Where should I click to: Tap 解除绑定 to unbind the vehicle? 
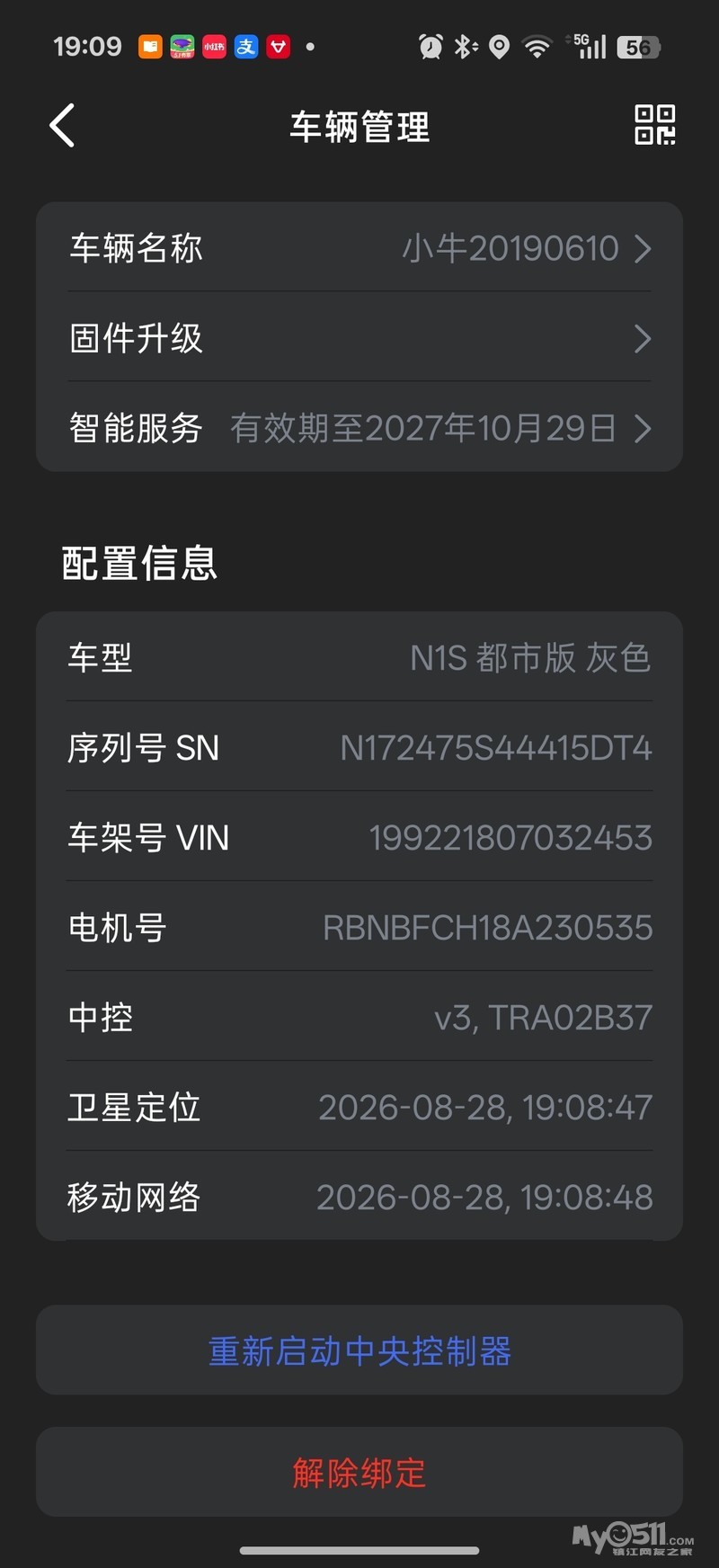point(359,1473)
